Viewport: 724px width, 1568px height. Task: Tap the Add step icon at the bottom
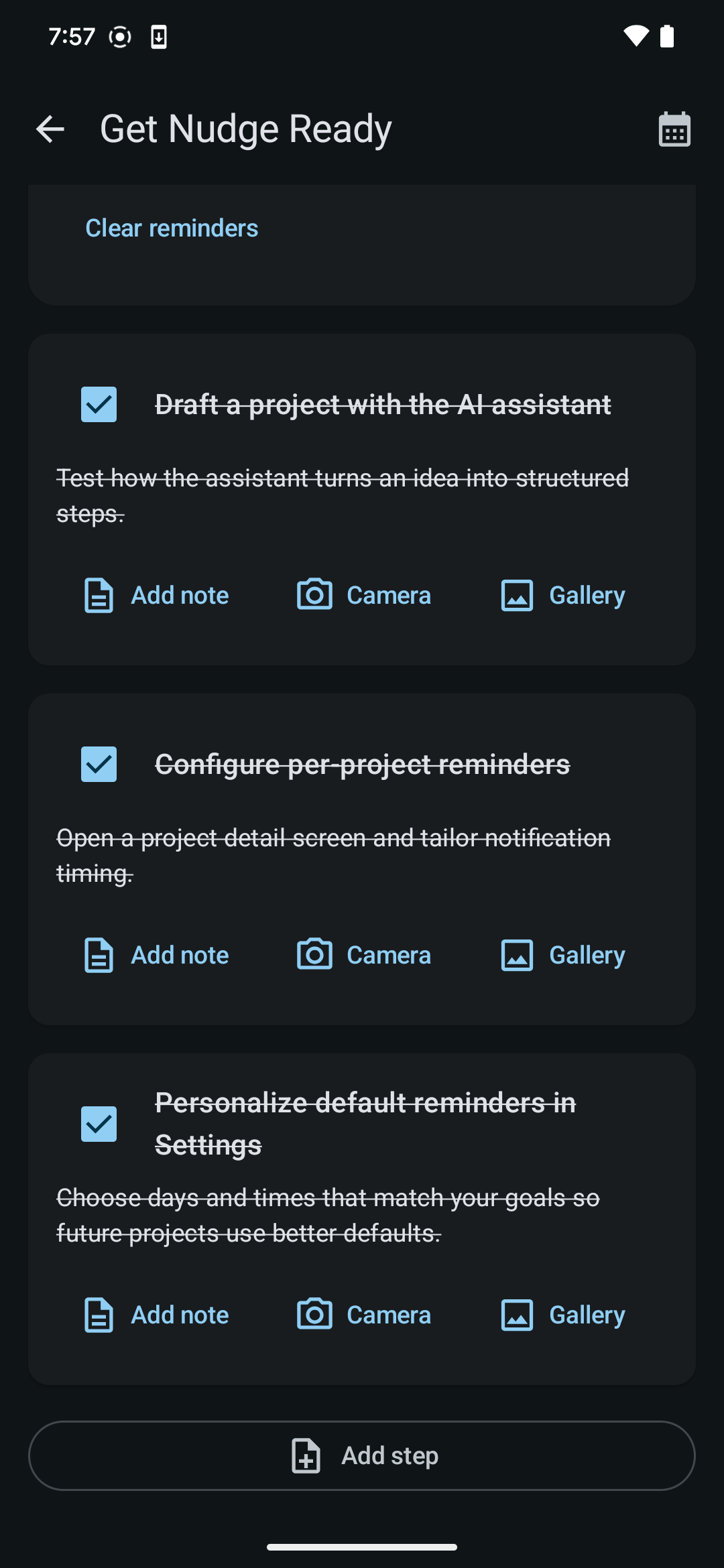click(306, 1455)
